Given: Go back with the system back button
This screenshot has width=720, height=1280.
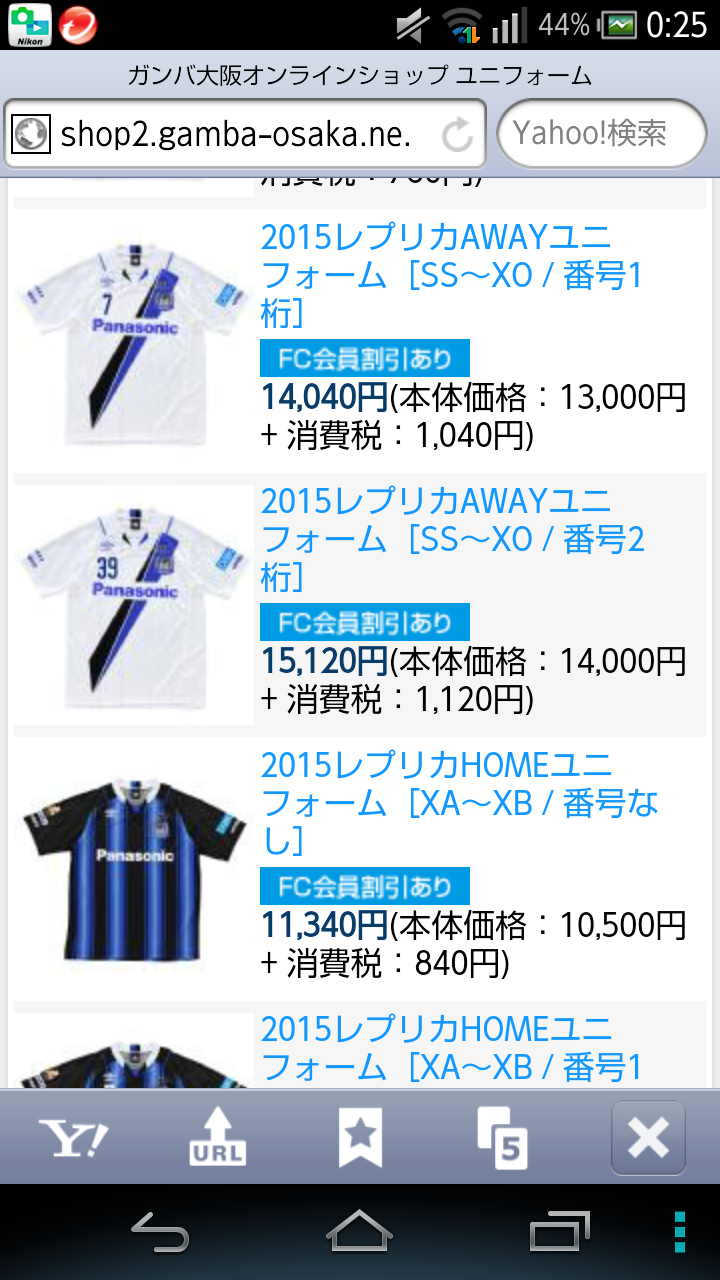Looking at the screenshot, I should tap(160, 1231).
